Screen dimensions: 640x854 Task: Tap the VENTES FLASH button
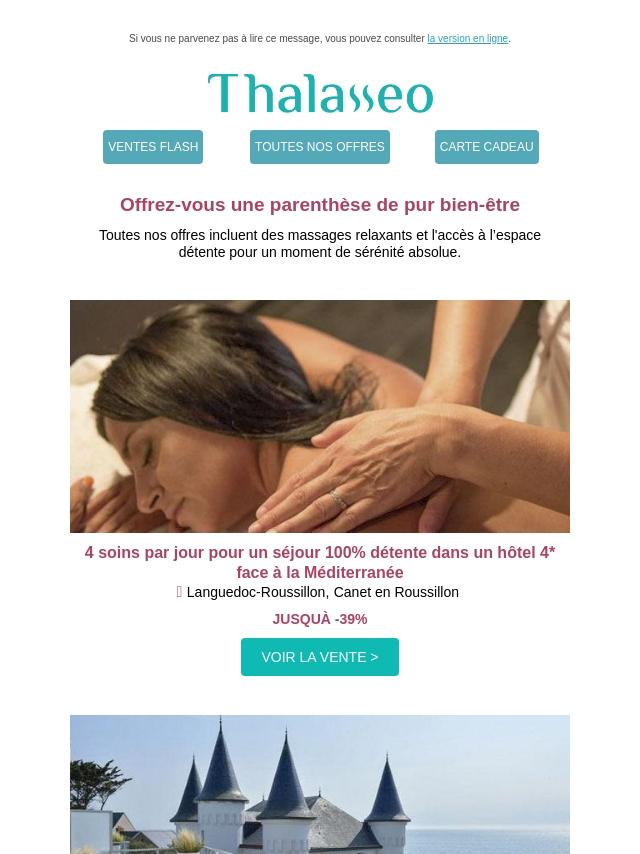point(153,147)
